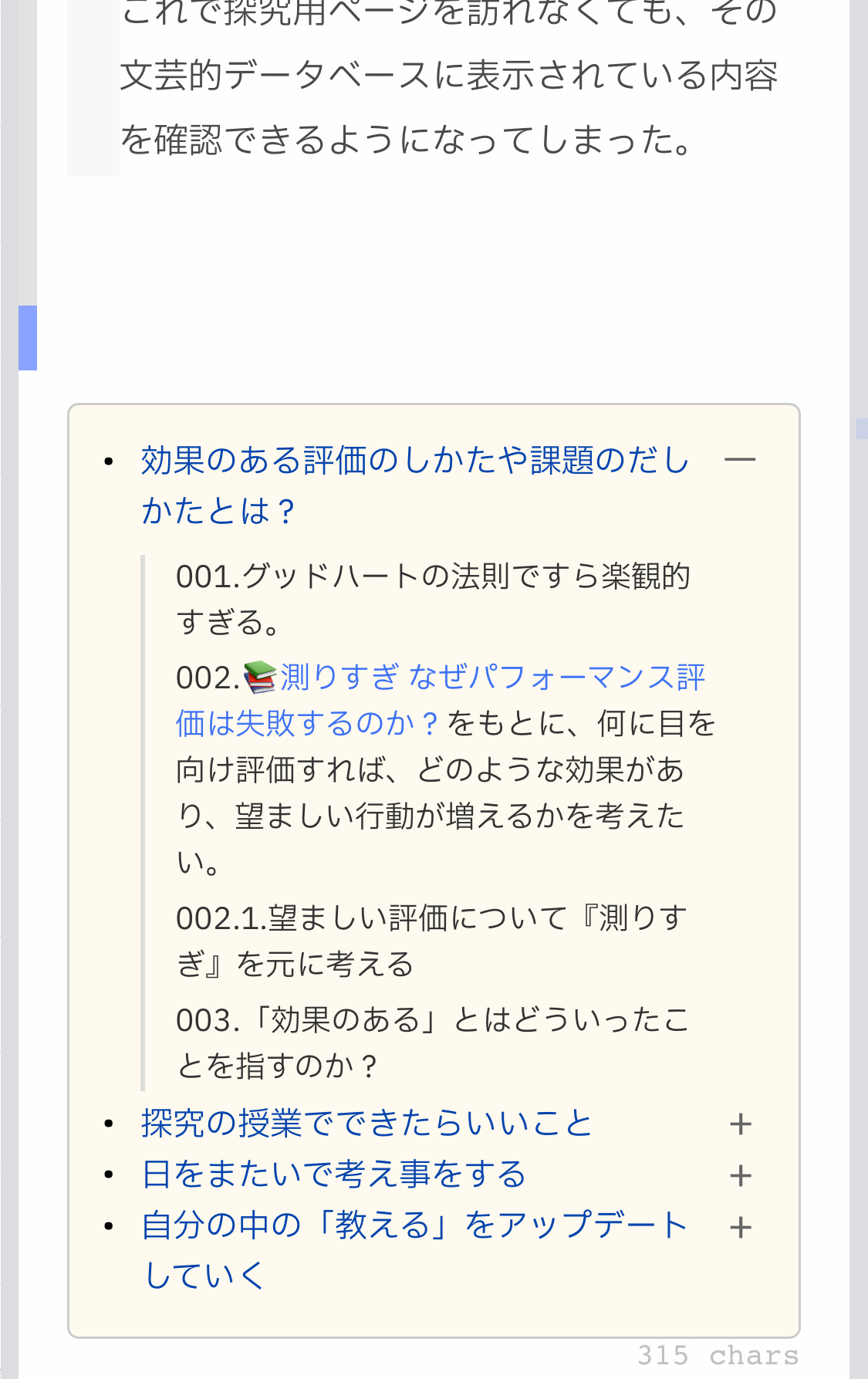This screenshot has height=1379, width=868.
Task: Expand the 探究の授業でできたらいいこと item
Action: (740, 1124)
